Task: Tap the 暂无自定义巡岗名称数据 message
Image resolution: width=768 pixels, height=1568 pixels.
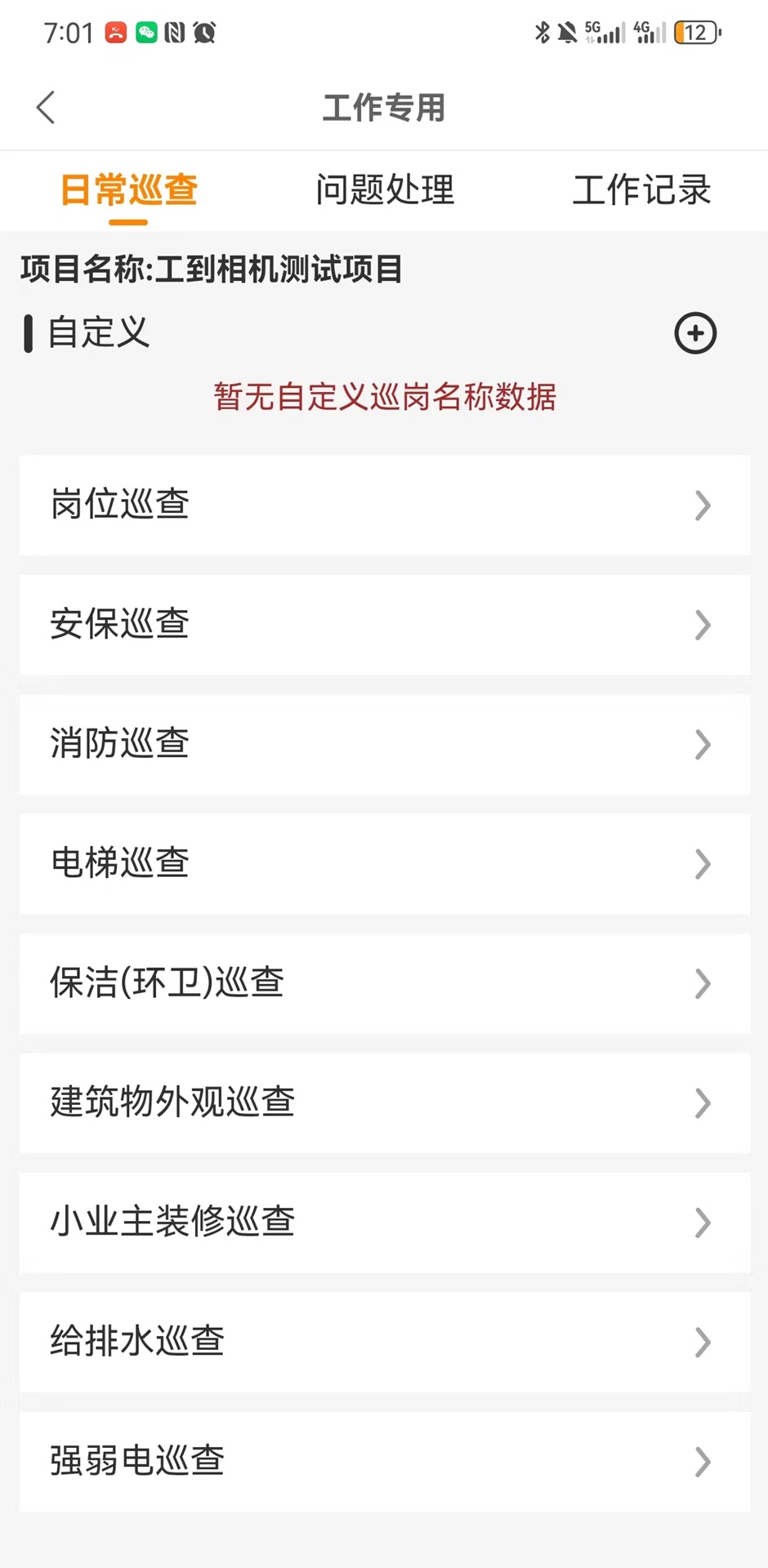Action: [x=384, y=398]
